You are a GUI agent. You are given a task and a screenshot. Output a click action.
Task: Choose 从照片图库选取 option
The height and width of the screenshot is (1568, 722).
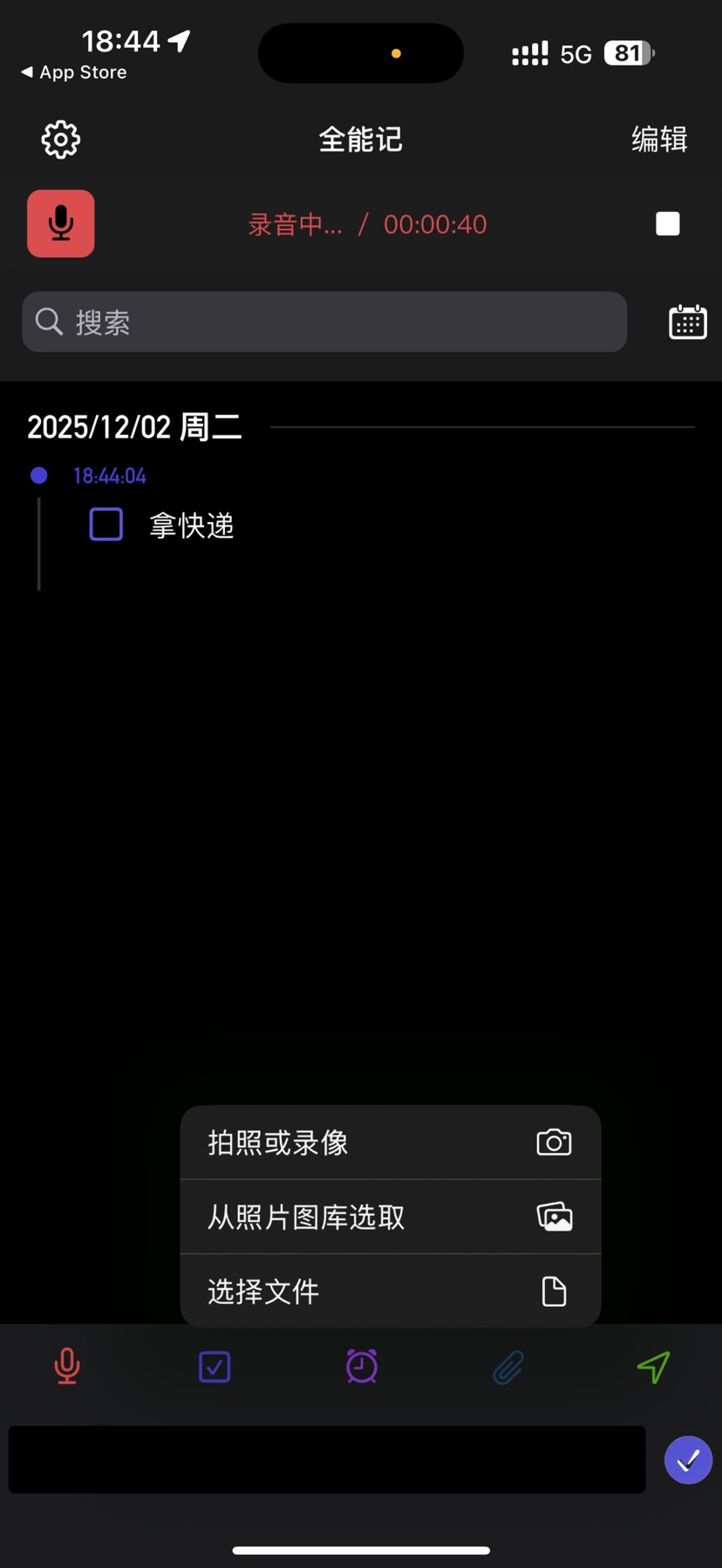point(390,1217)
